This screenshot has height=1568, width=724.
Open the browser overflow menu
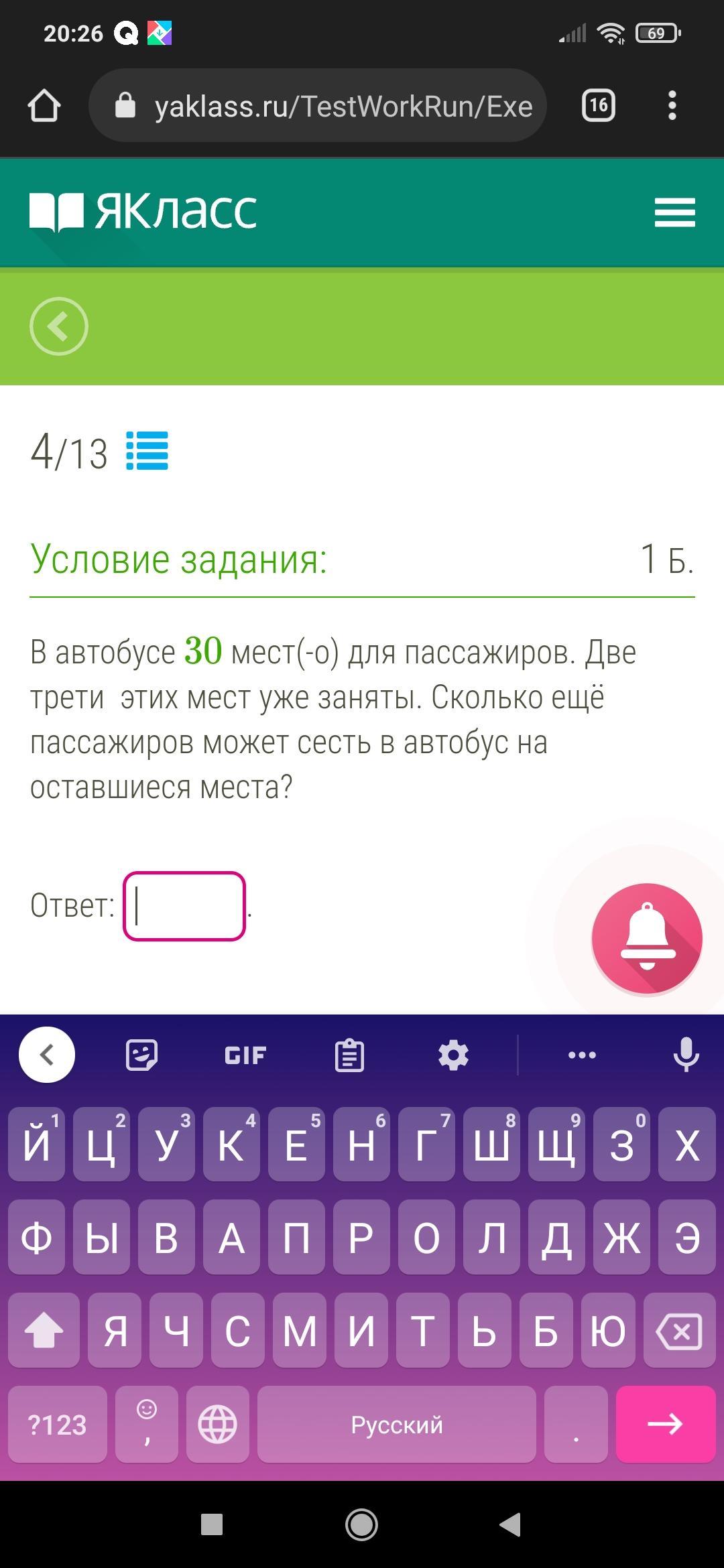pos(672,106)
